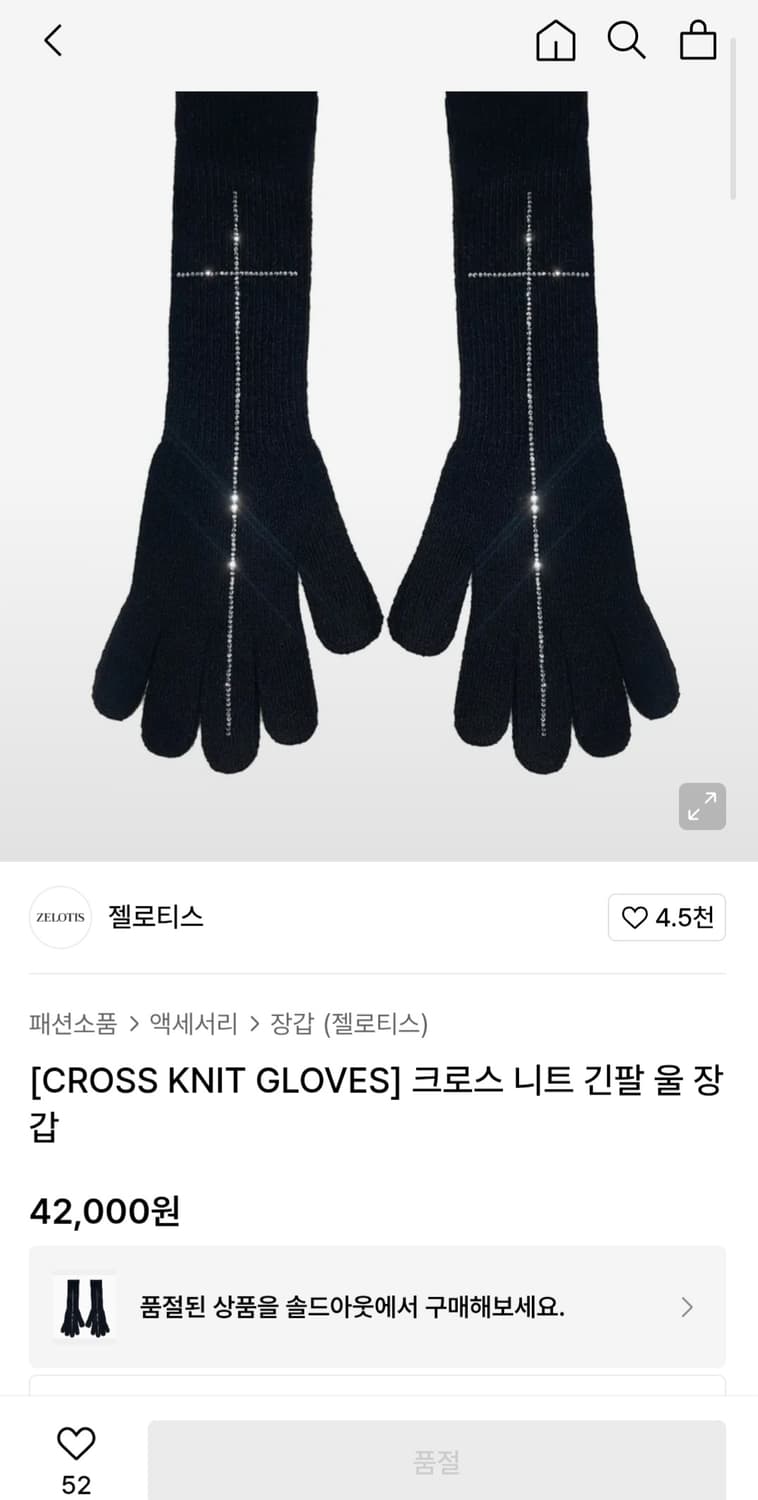Like the brand via the 4.5천 heart button
Screen dimensions: 758x1500
point(667,917)
